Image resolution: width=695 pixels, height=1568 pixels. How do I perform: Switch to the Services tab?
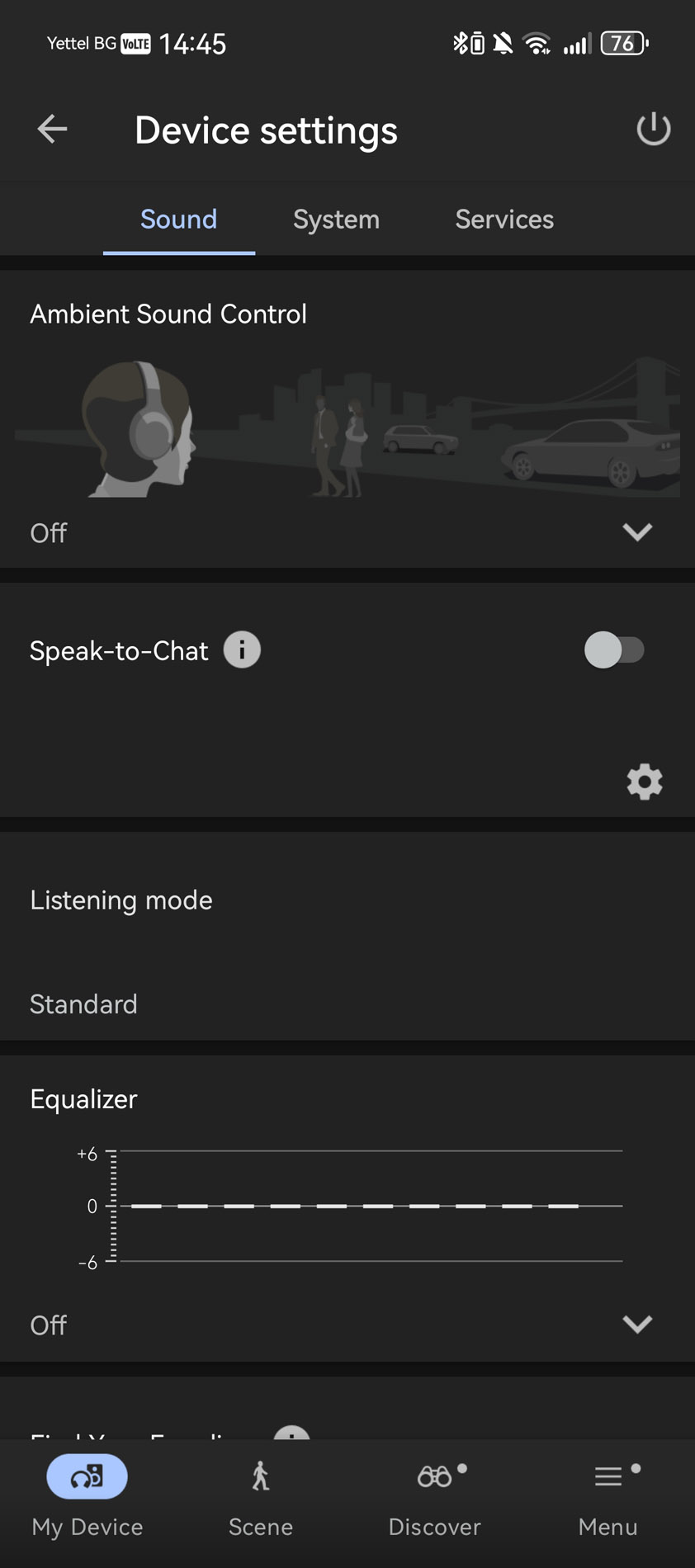(x=504, y=220)
